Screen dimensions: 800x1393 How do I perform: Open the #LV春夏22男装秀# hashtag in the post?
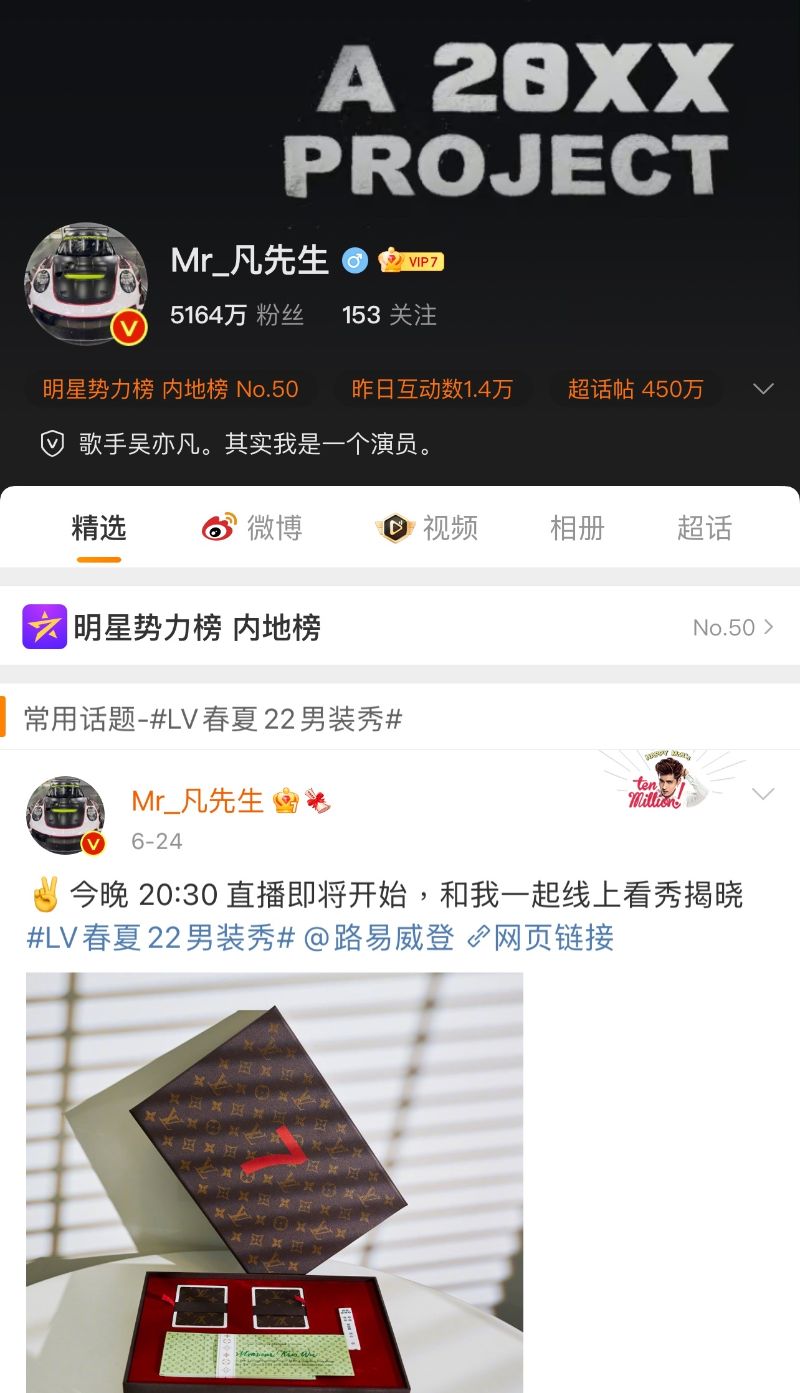pyautogui.click(x=160, y=938)
